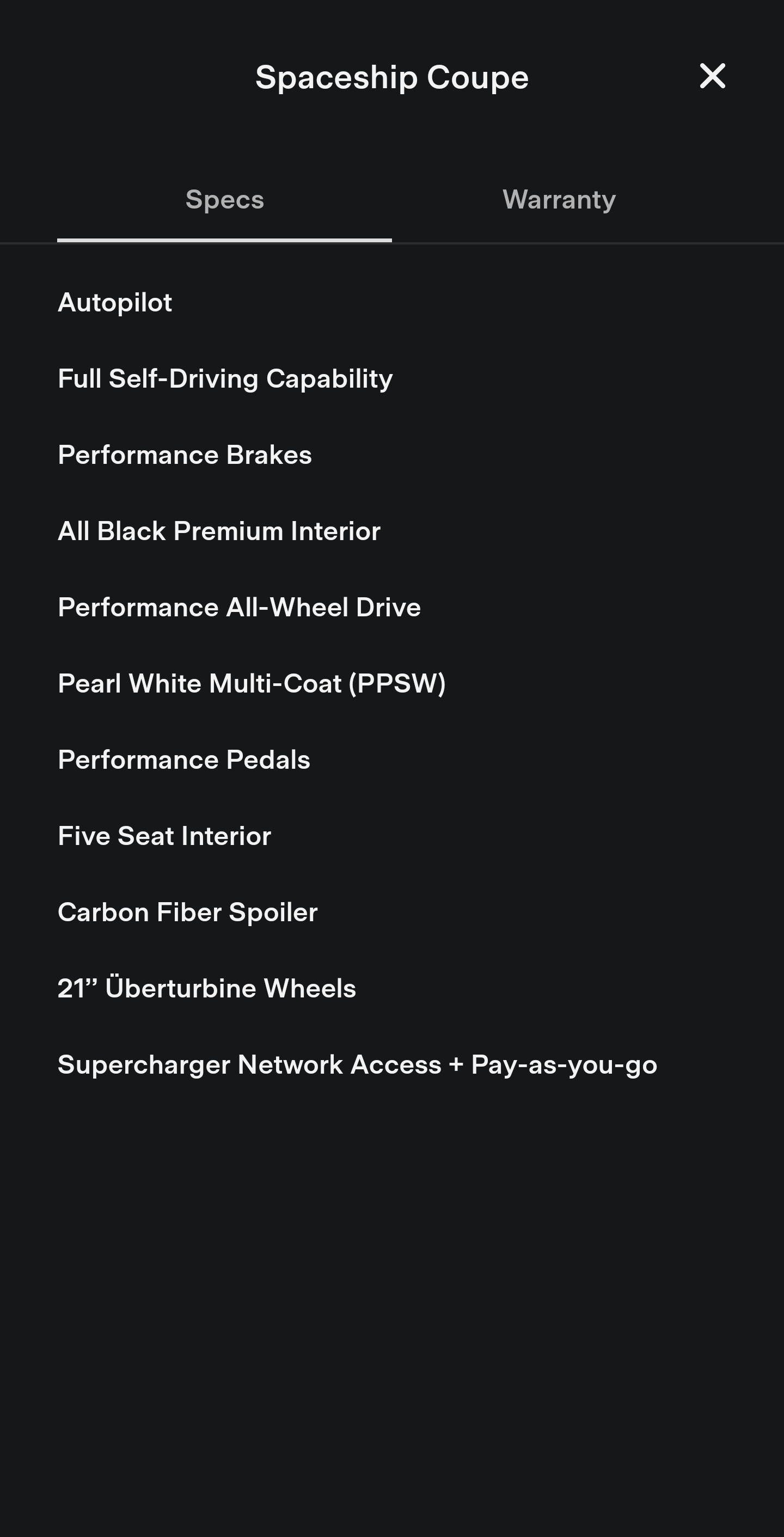
Task: Close the Spaceship Coupe details sheet
Action: (712, 76)
